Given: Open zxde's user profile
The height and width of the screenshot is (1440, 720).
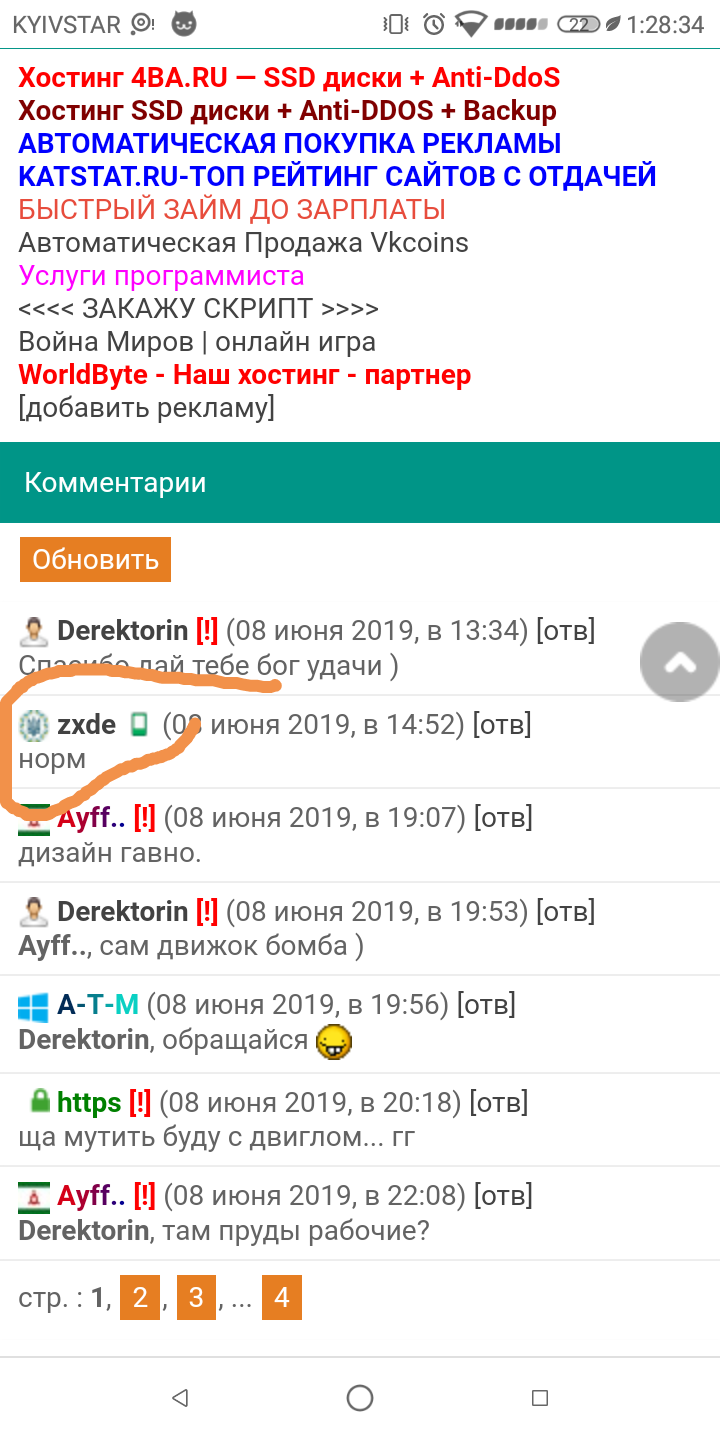Looking at the screenshot, I should click(x=86, y=724).
